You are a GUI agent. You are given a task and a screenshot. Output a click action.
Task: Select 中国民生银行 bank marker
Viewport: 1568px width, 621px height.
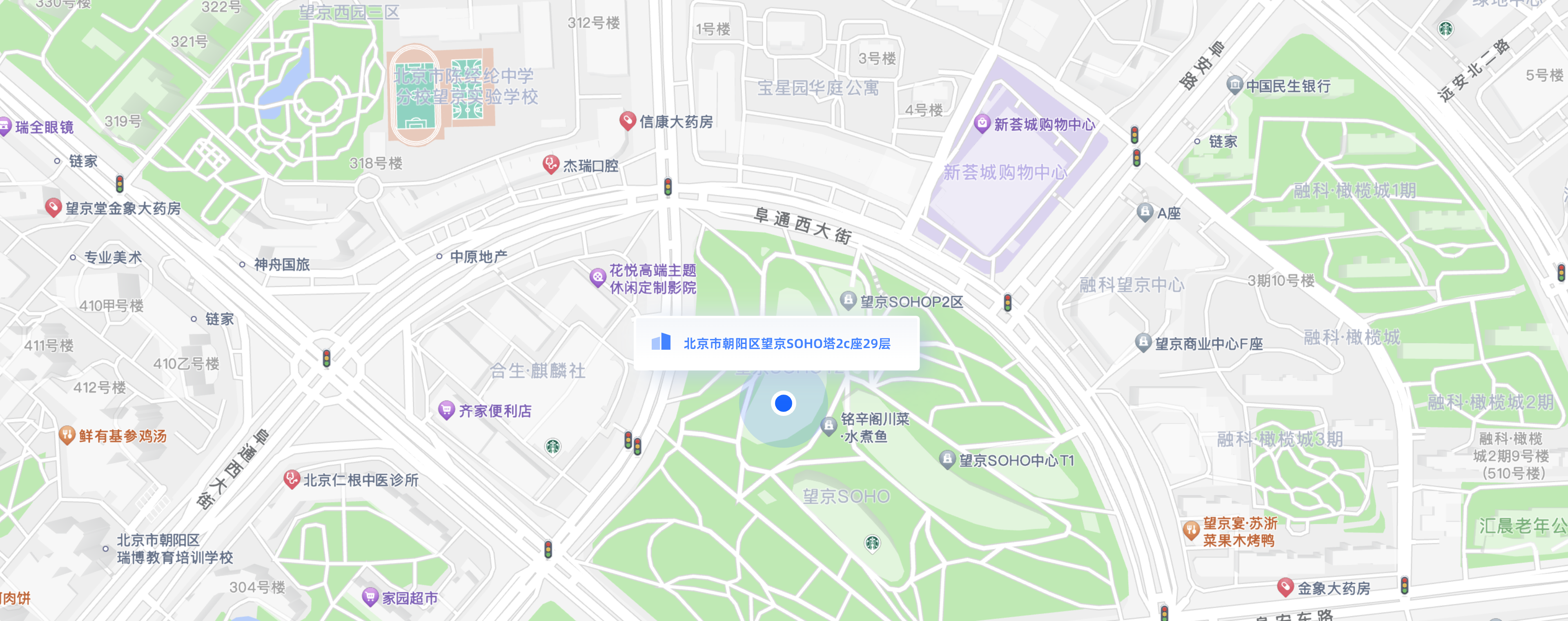[1234, 85]
